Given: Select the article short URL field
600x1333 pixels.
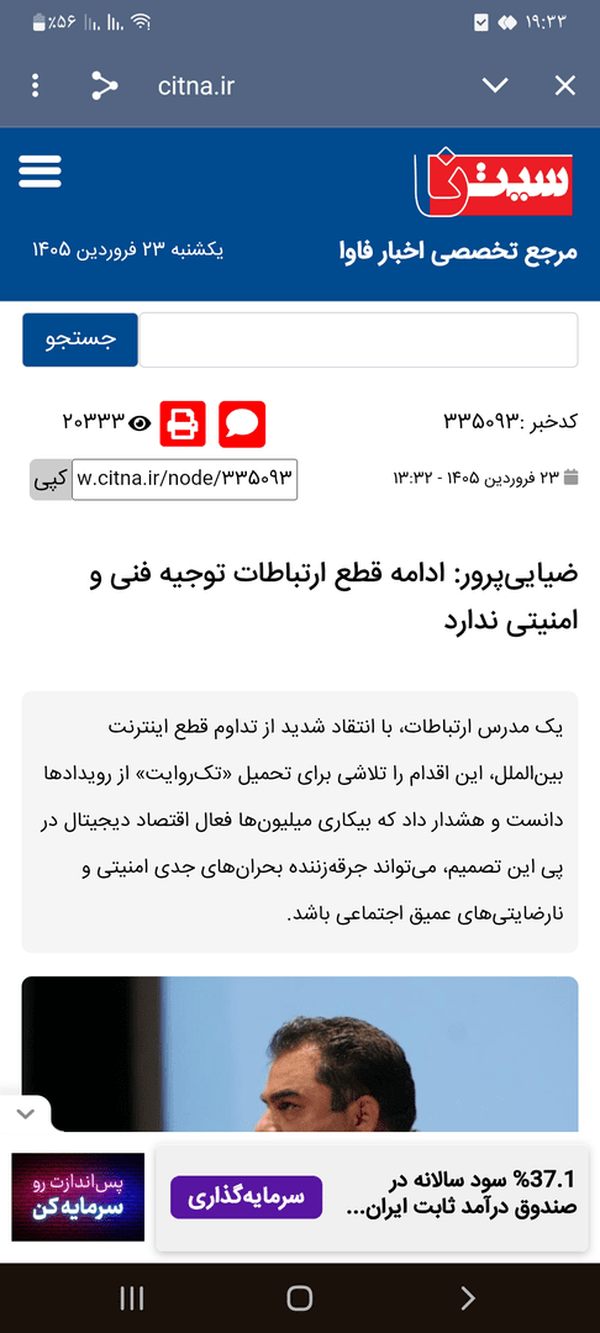Looking at the screenshot, I should click(185, 479).
